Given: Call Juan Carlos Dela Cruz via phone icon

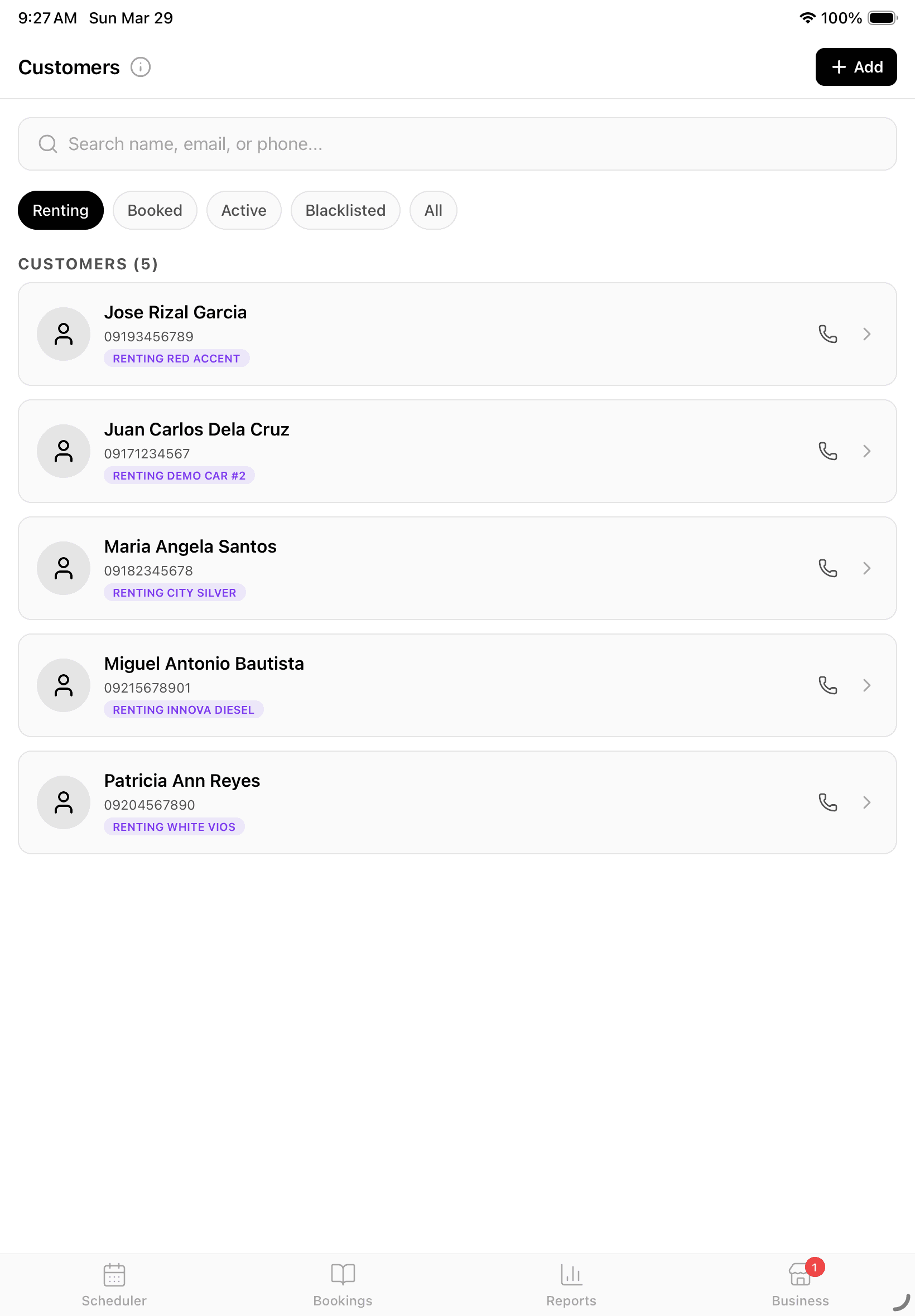Looking at the screenshot, I should coord(827,451).
